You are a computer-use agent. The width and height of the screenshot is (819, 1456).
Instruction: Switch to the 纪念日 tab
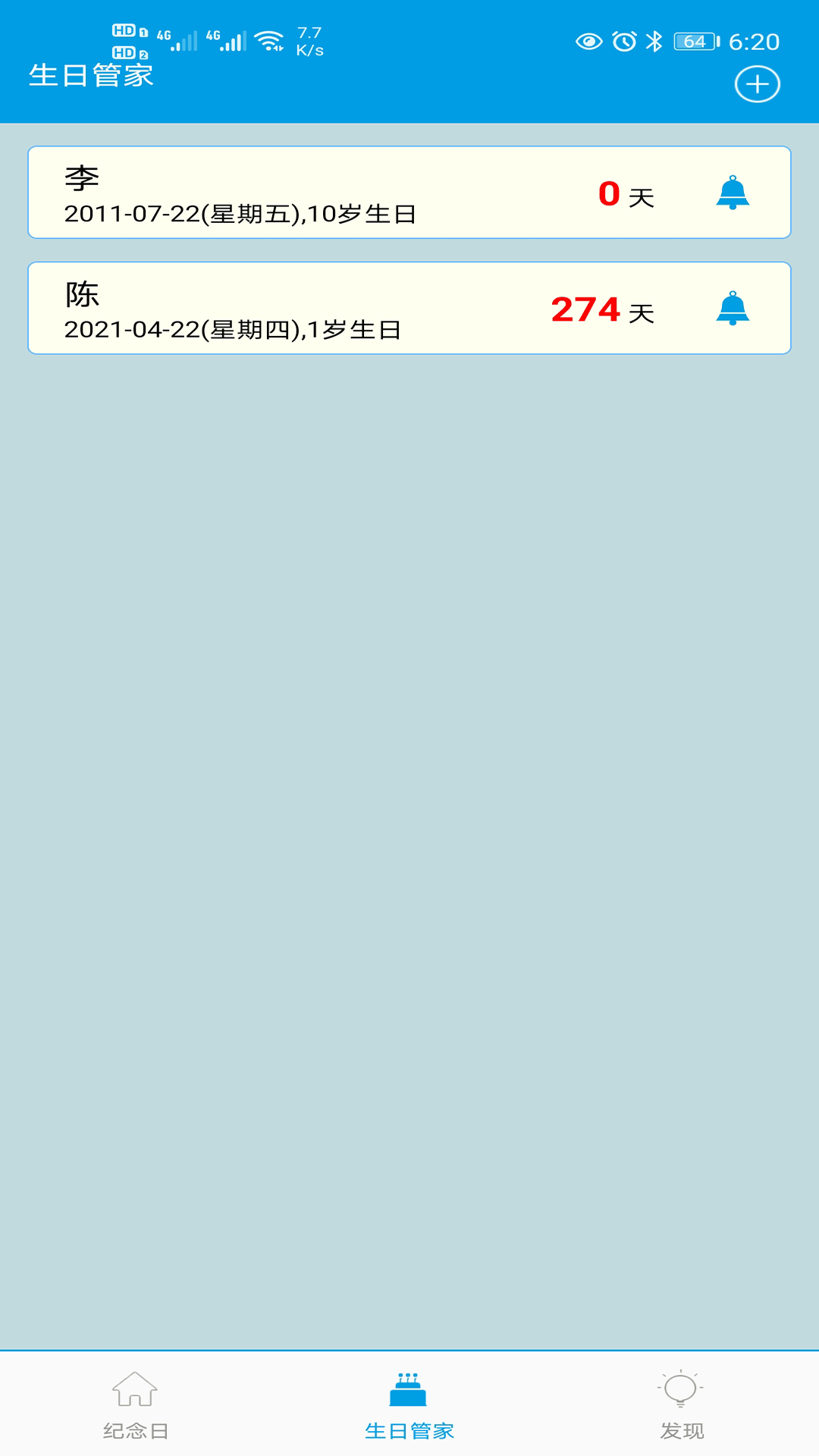(135, 1404)
